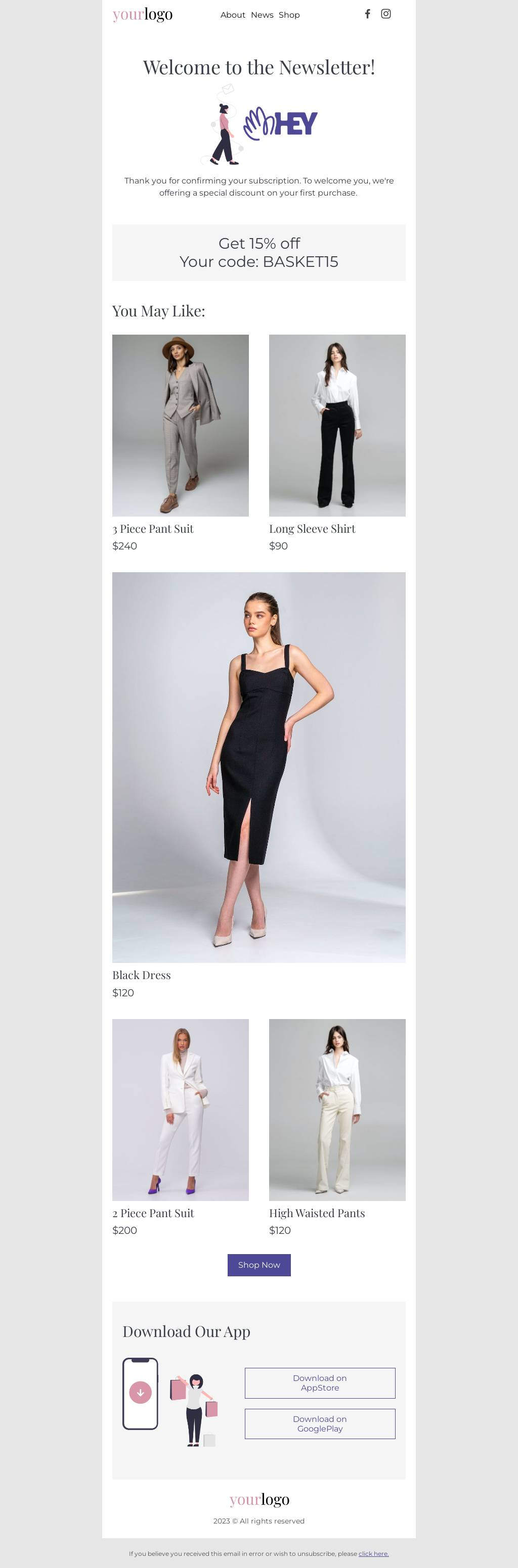This screenshot has width=518, height=1568.
Task: Unsubscribe via the click here link
Action: pyautogui.click(x=373, y=1553)
